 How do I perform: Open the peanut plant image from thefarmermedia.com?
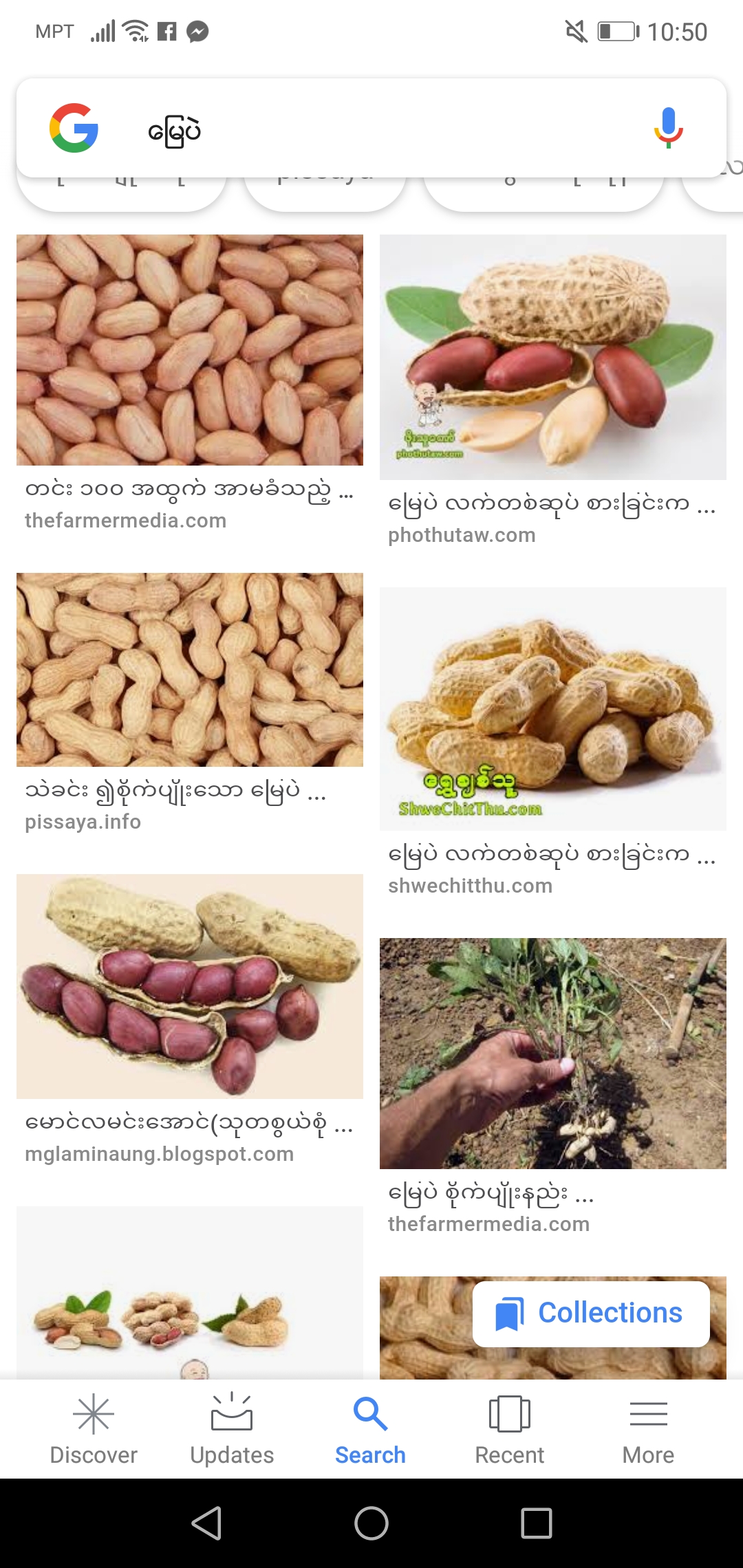pyautogui.click(x=553, y=1054)
